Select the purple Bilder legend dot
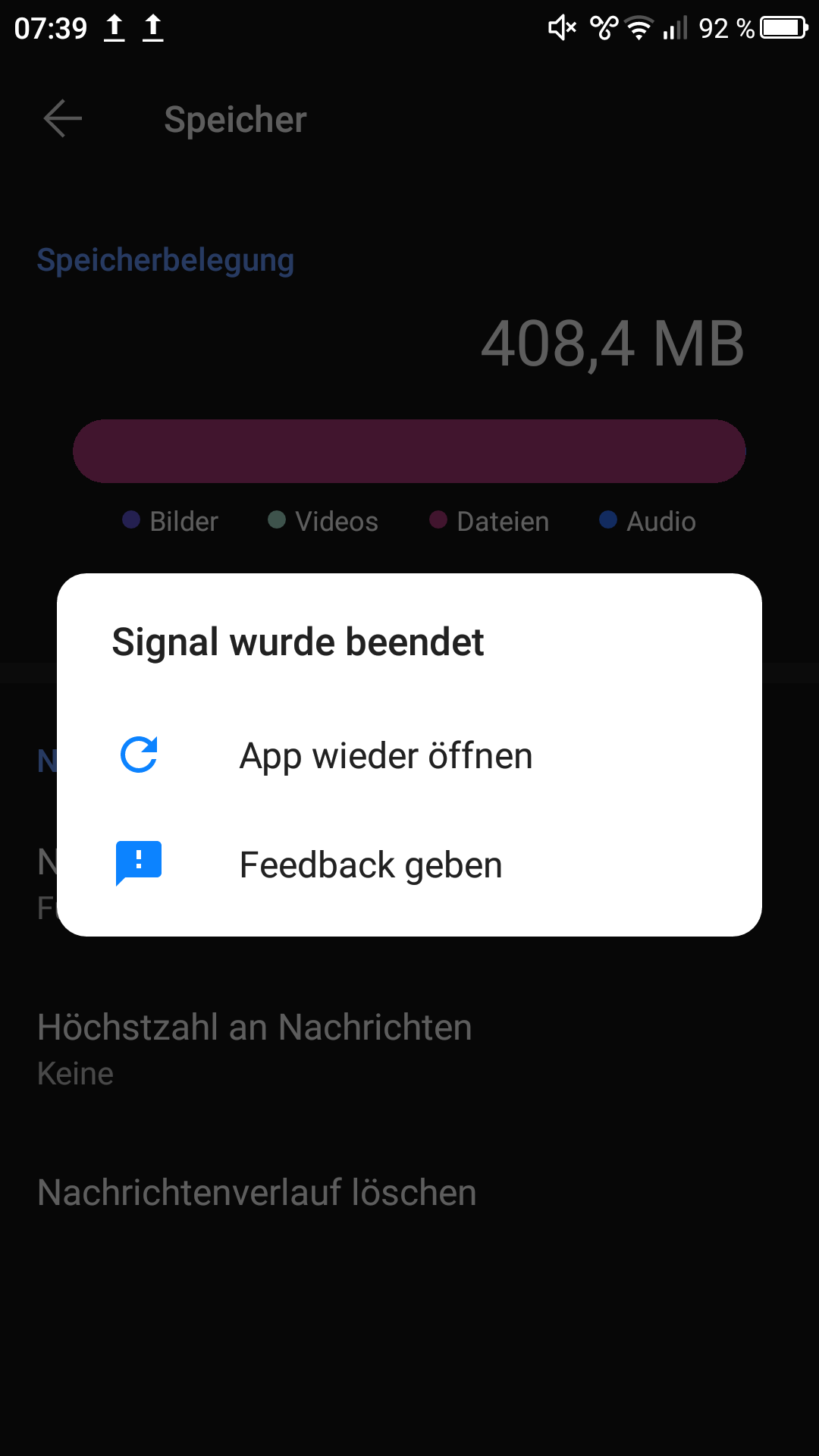The width and height of the screenshot is (819, 1456). pyautogui.click(x=130, y=521)
